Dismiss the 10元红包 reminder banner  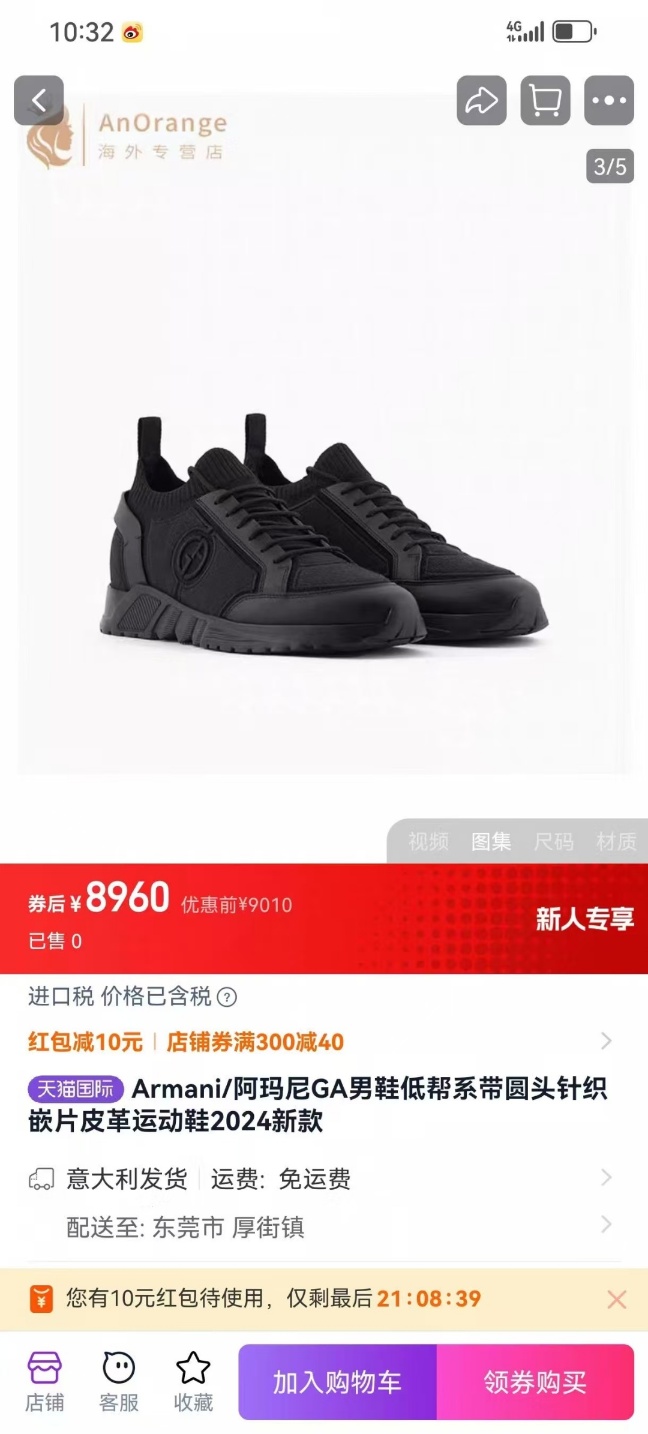click(x=617, y=1299)
